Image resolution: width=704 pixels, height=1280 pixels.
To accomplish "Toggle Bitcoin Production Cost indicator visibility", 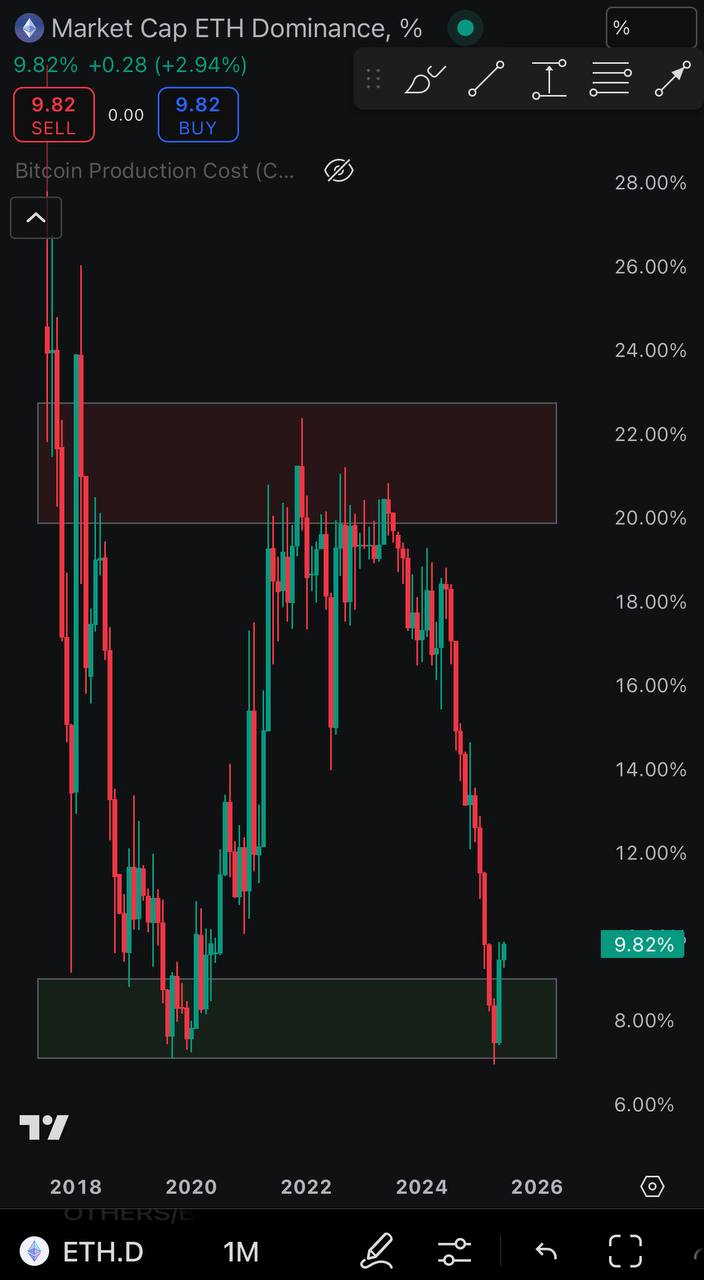I will [339, 171].
